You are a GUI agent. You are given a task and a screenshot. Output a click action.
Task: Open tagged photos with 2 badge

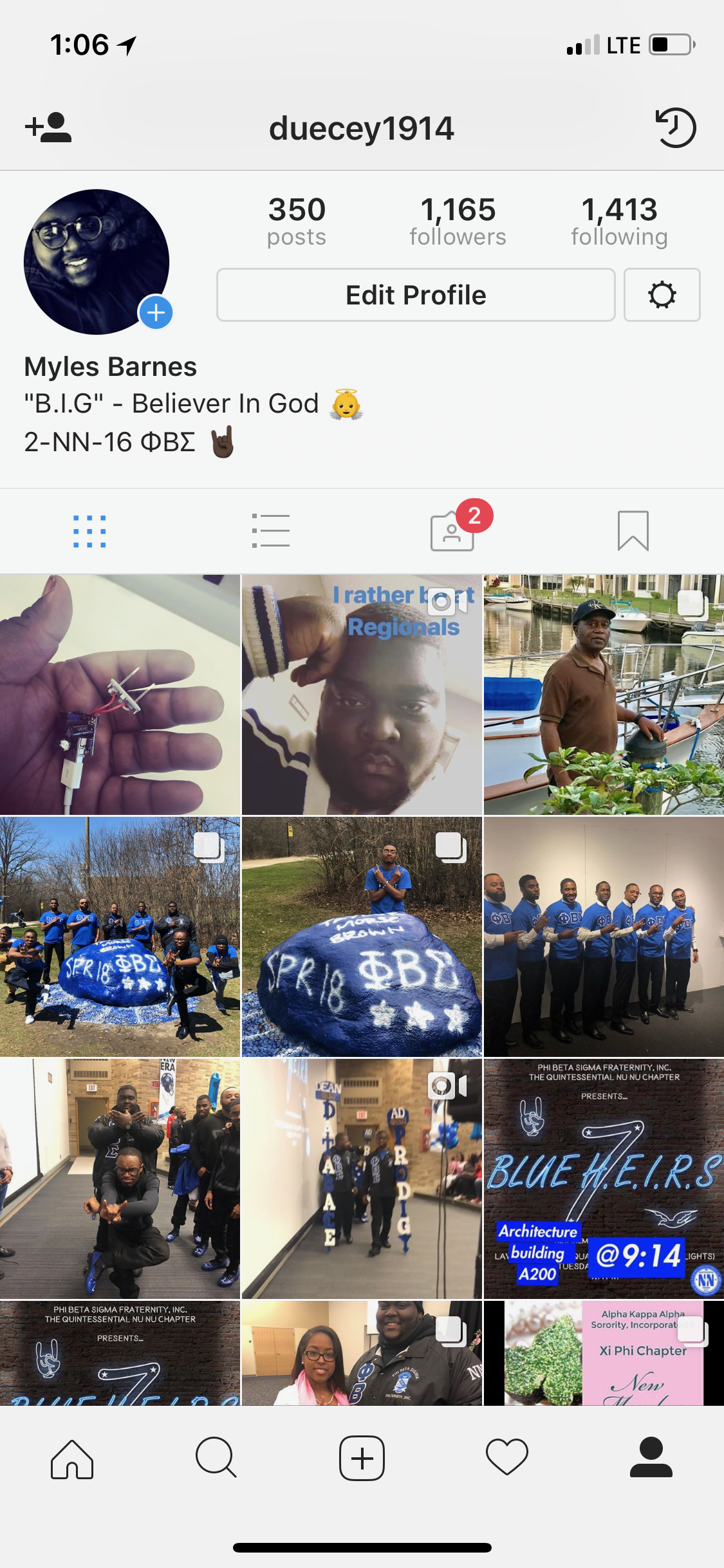(x=453, y=531)
